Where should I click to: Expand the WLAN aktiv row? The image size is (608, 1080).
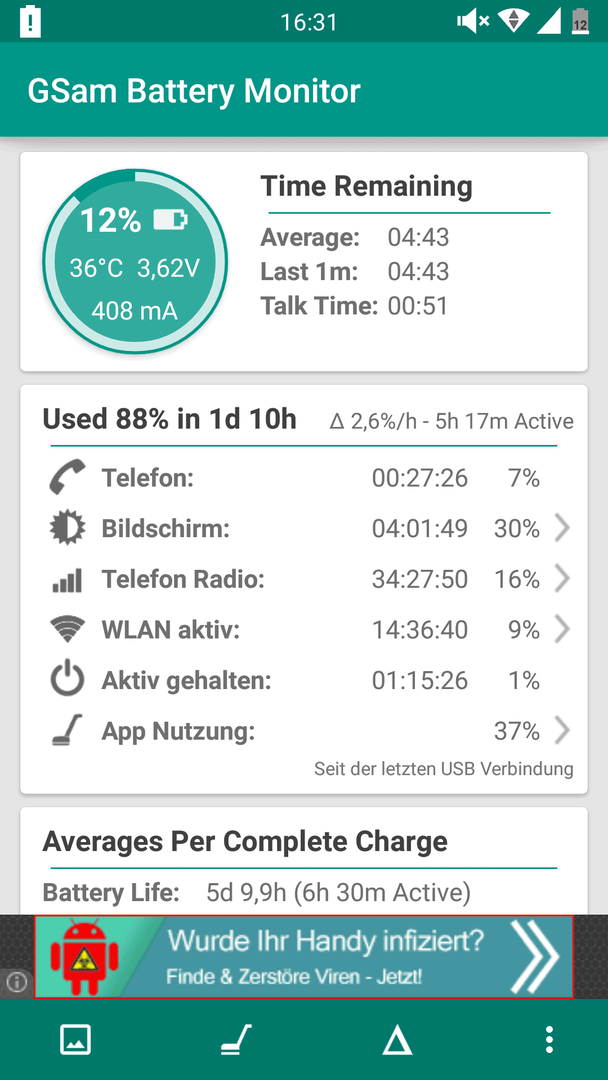(304, 630)
